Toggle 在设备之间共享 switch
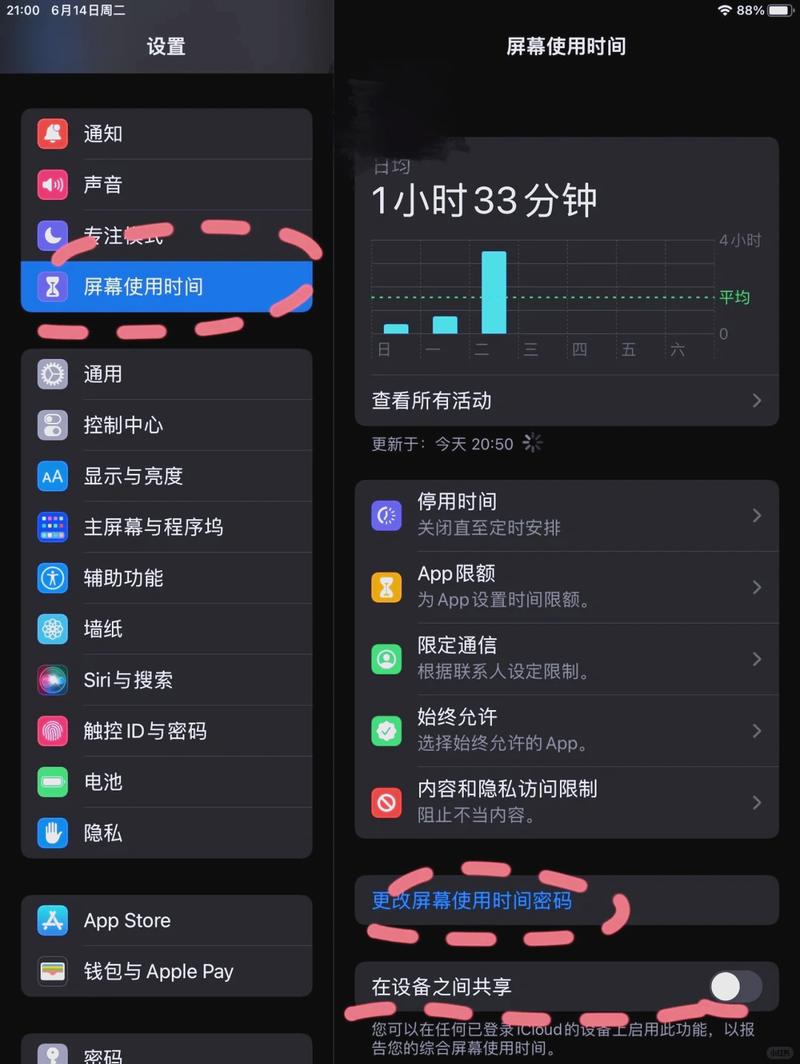This screenshot has height=1064, width=800. (736, 987)
